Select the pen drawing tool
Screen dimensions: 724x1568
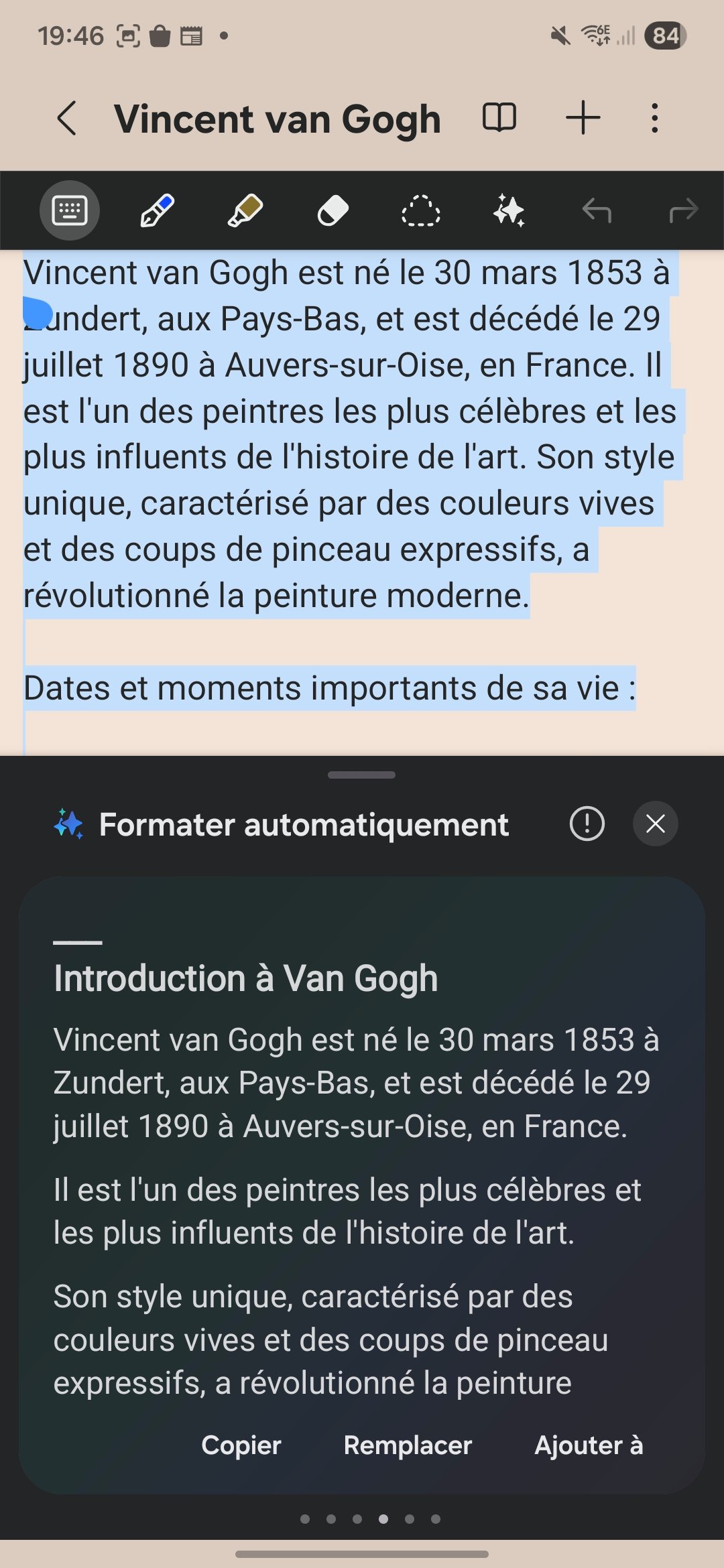[x=158, y=210]
